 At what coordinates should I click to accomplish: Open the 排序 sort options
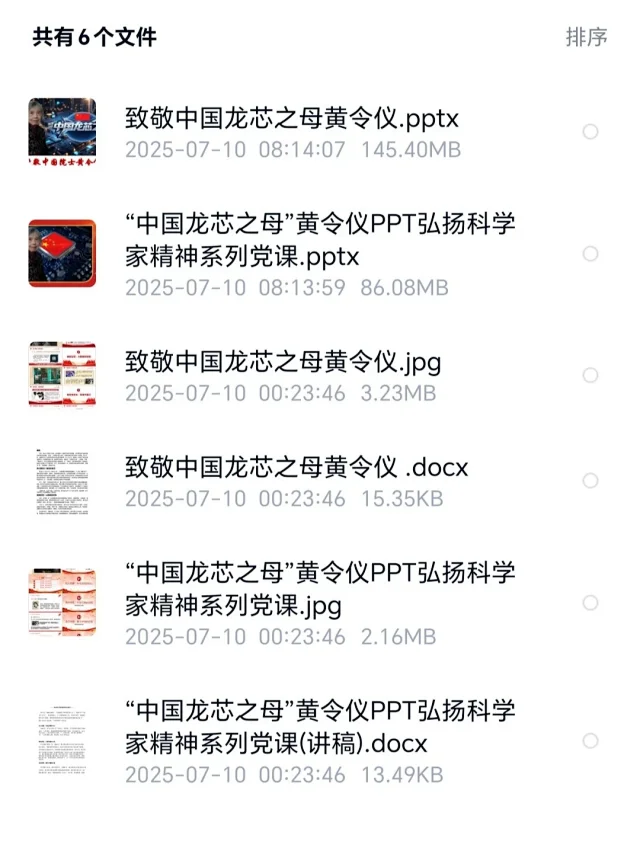point(586,38)
